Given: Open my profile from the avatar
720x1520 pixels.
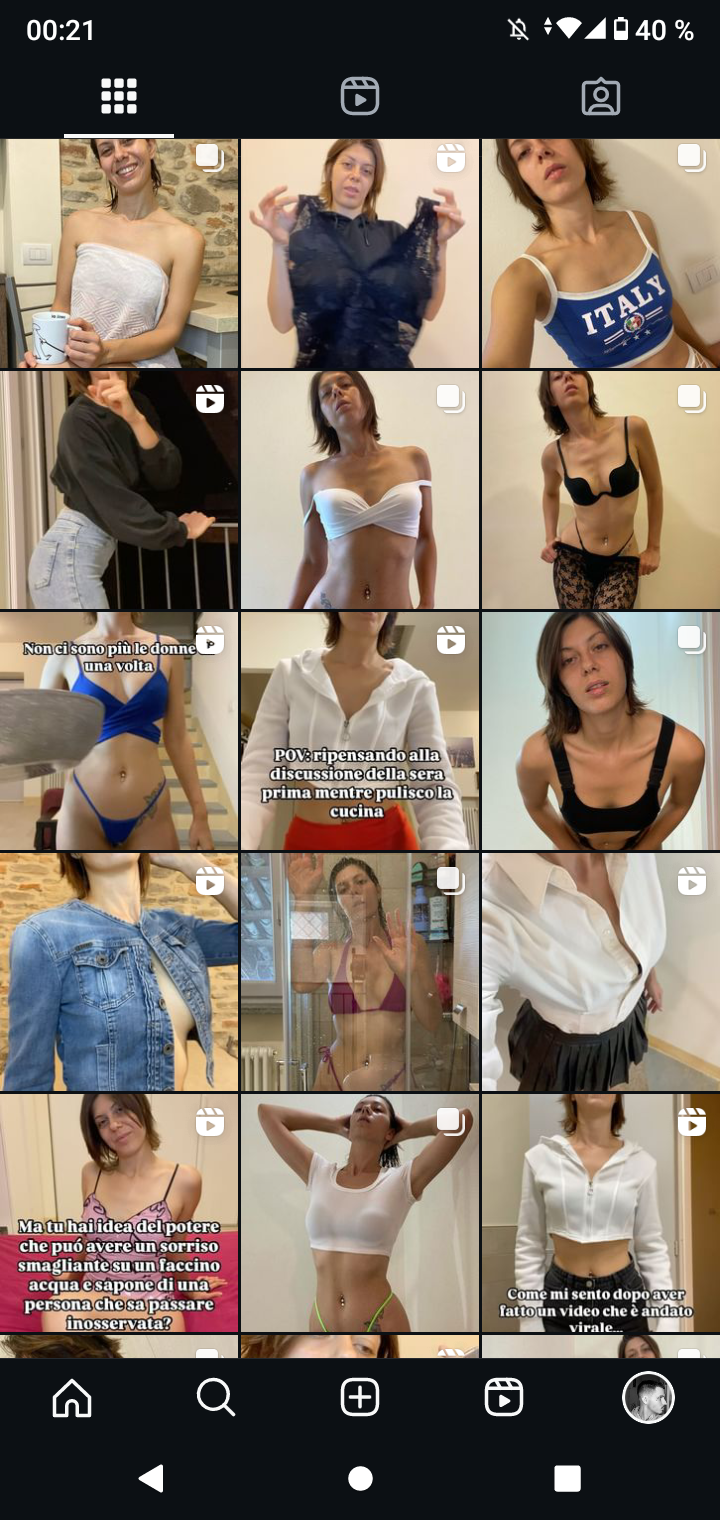Looking at the screenshot, I should point(648,1397).
